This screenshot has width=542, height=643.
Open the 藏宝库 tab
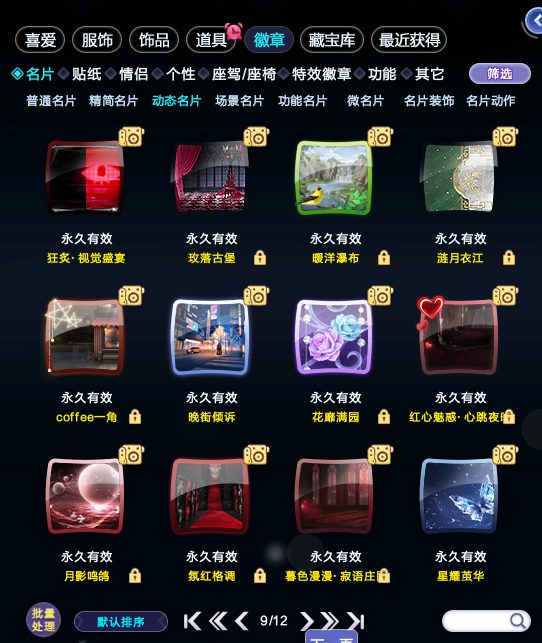click(332, 40)
